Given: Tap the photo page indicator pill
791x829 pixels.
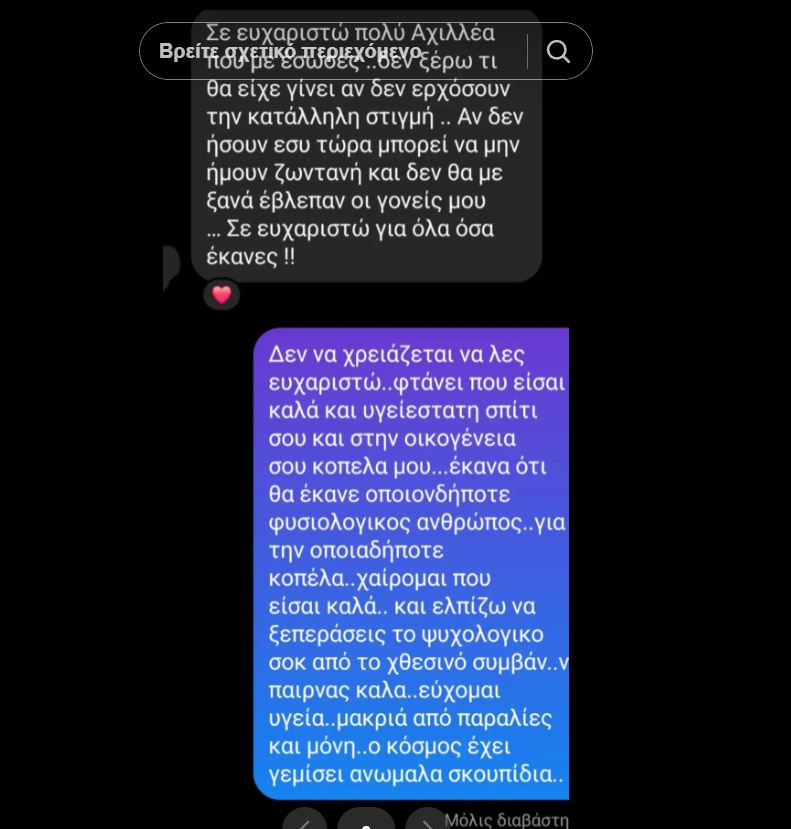Looking at the screenshot, I should point(366,821).
